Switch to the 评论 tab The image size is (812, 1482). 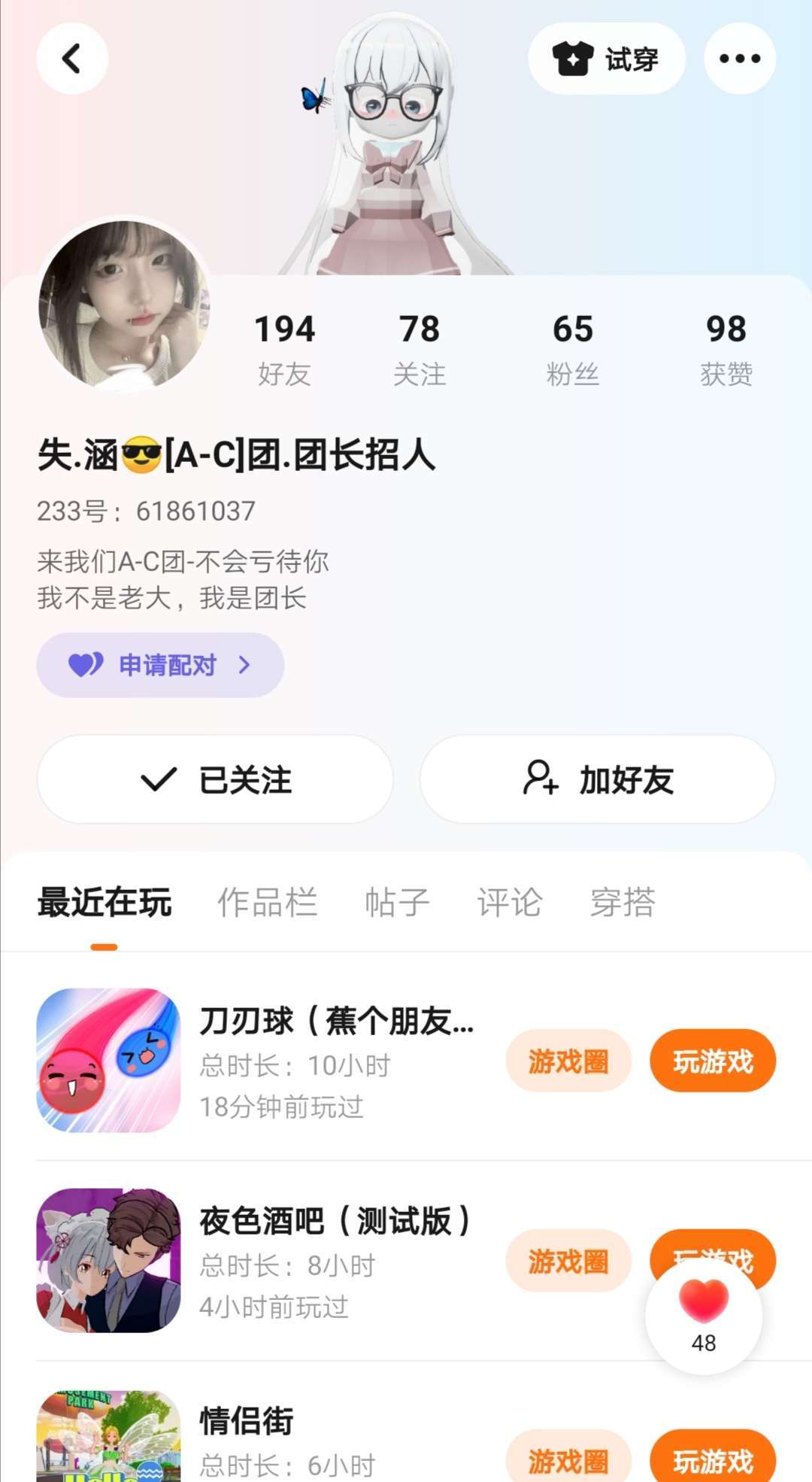pyautogui.click(x=509, y=902)
